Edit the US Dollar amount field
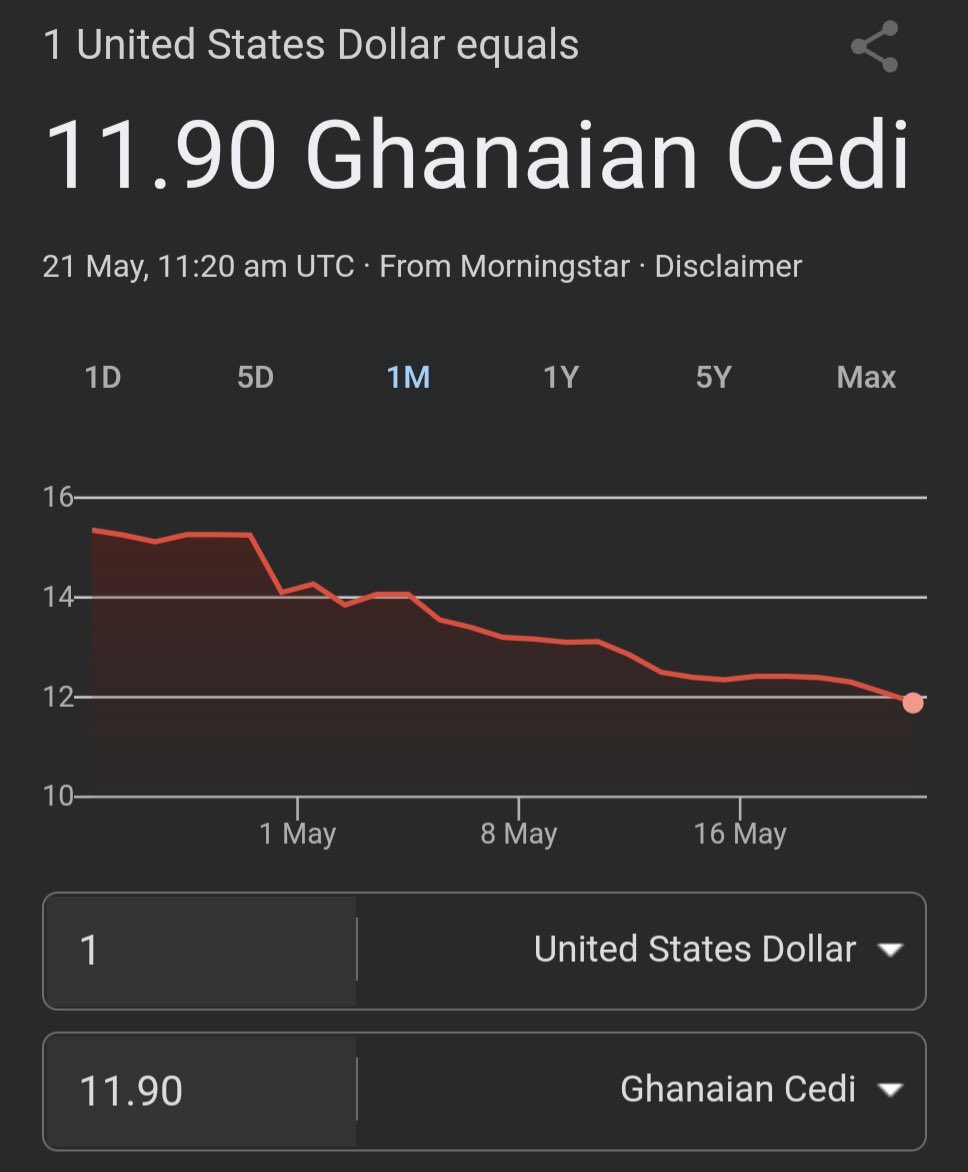968x1172 pixels. coord(200,951)
